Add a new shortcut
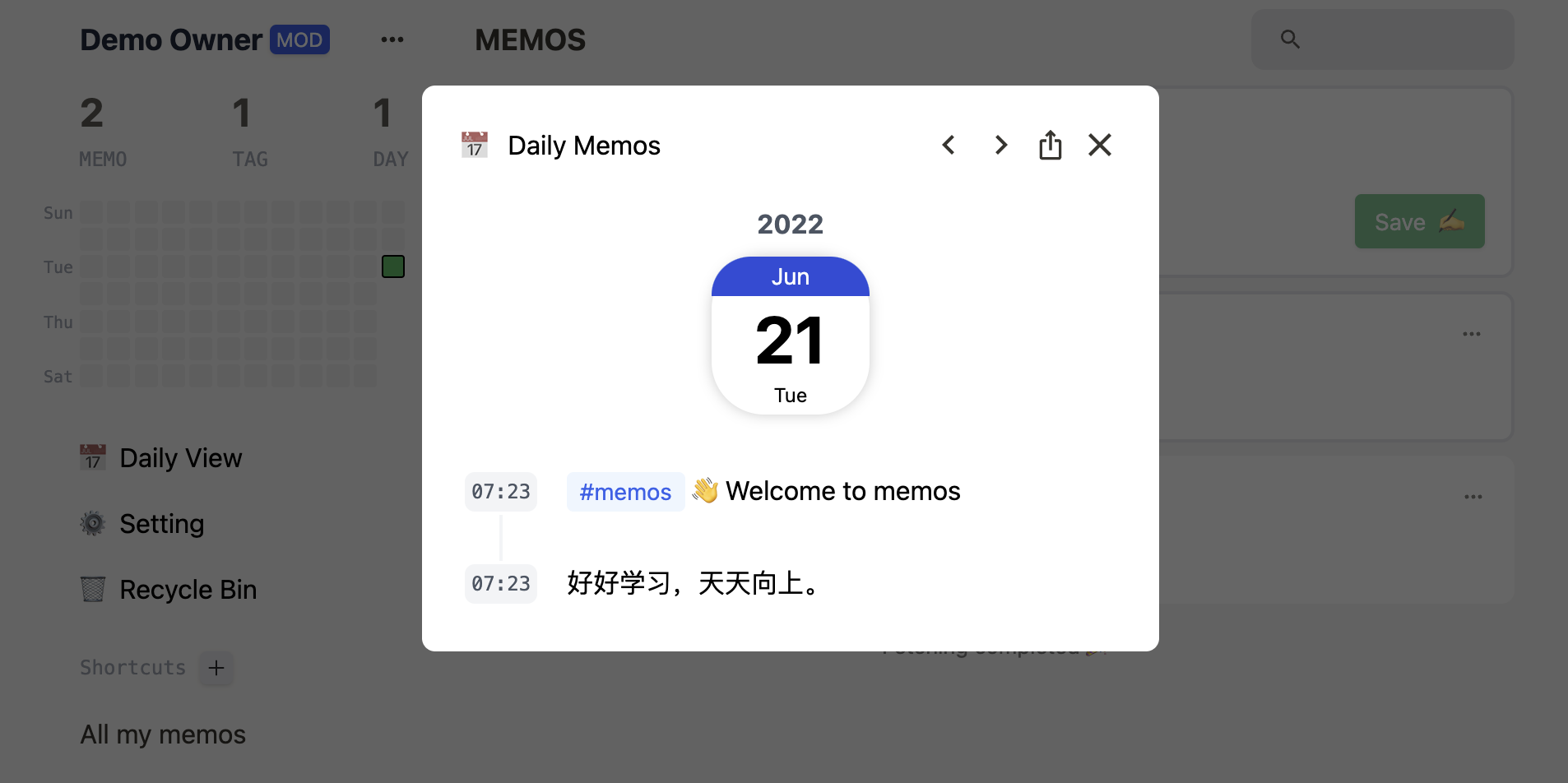Screen dimensions: 1568x783 tap(216, 668)
